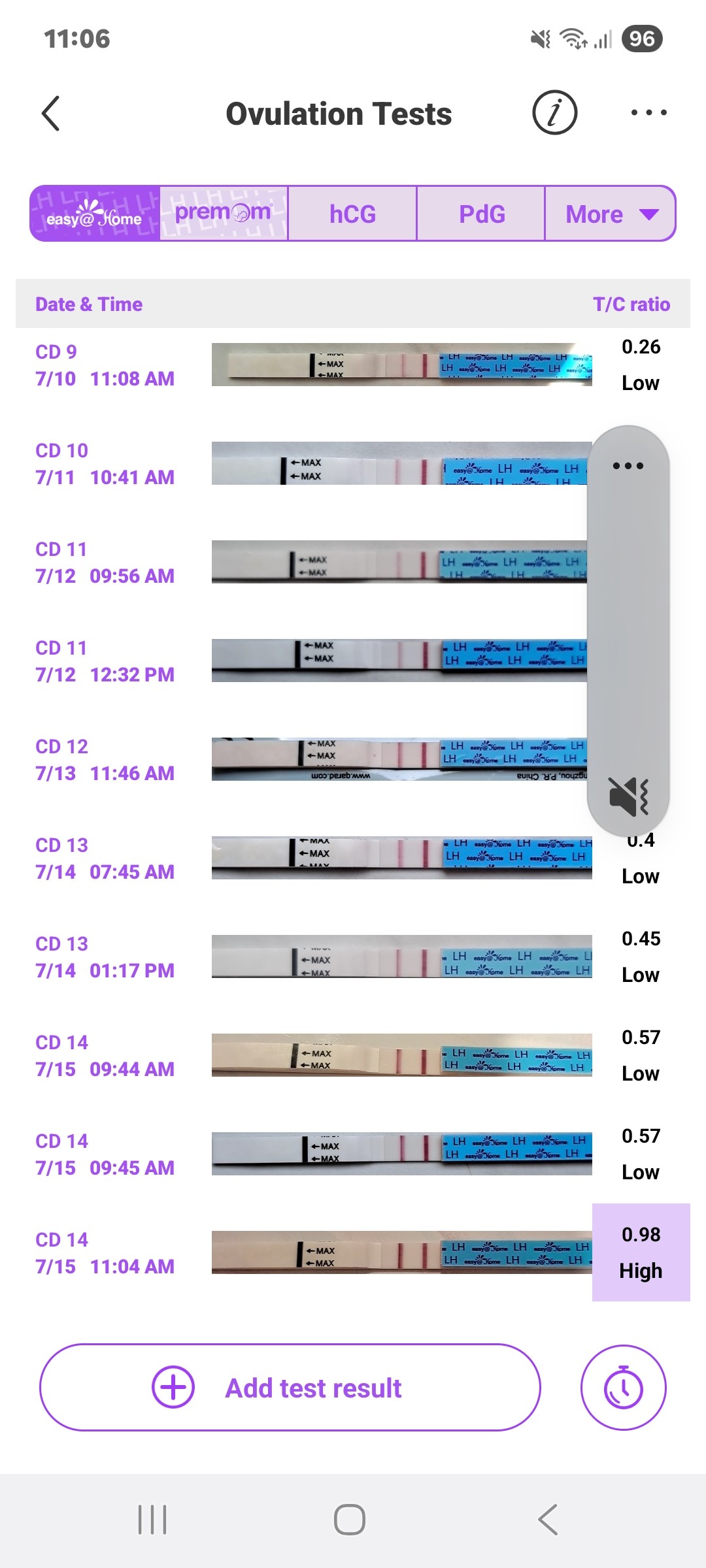
Task: Open the test timer button
Action: [623, 1387]
